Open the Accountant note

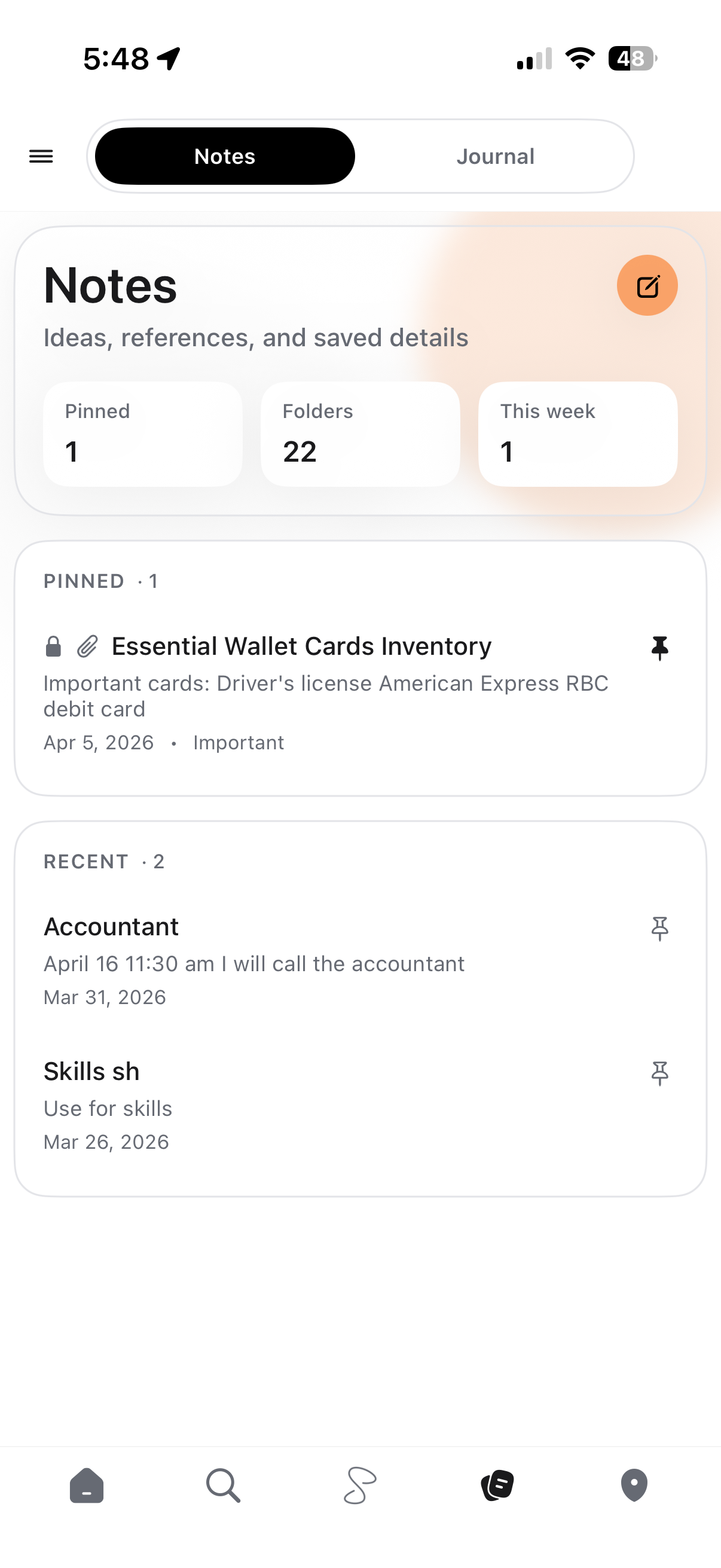[x=111, y=927]
